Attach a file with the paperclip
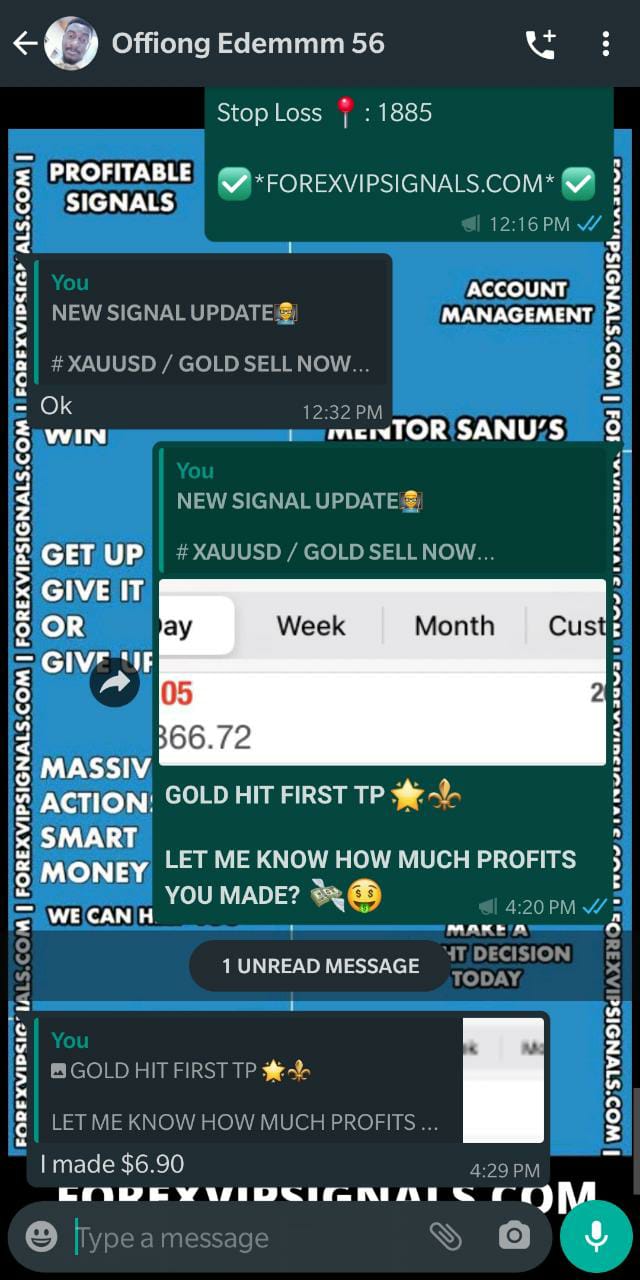 445,1237
